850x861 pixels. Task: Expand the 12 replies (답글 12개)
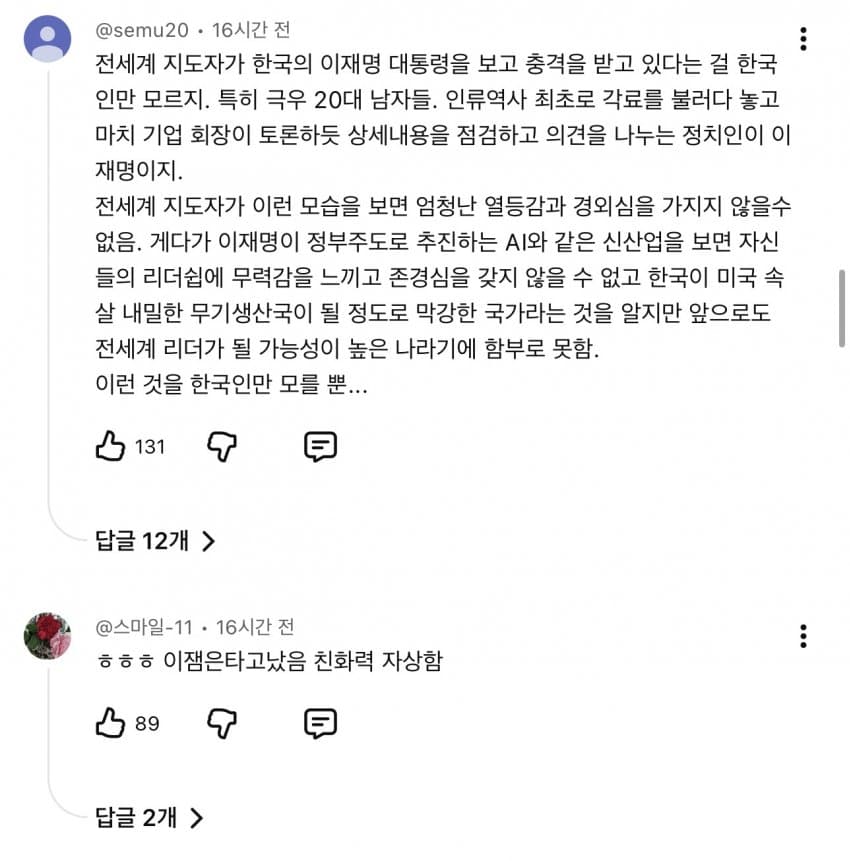(155, 541)
